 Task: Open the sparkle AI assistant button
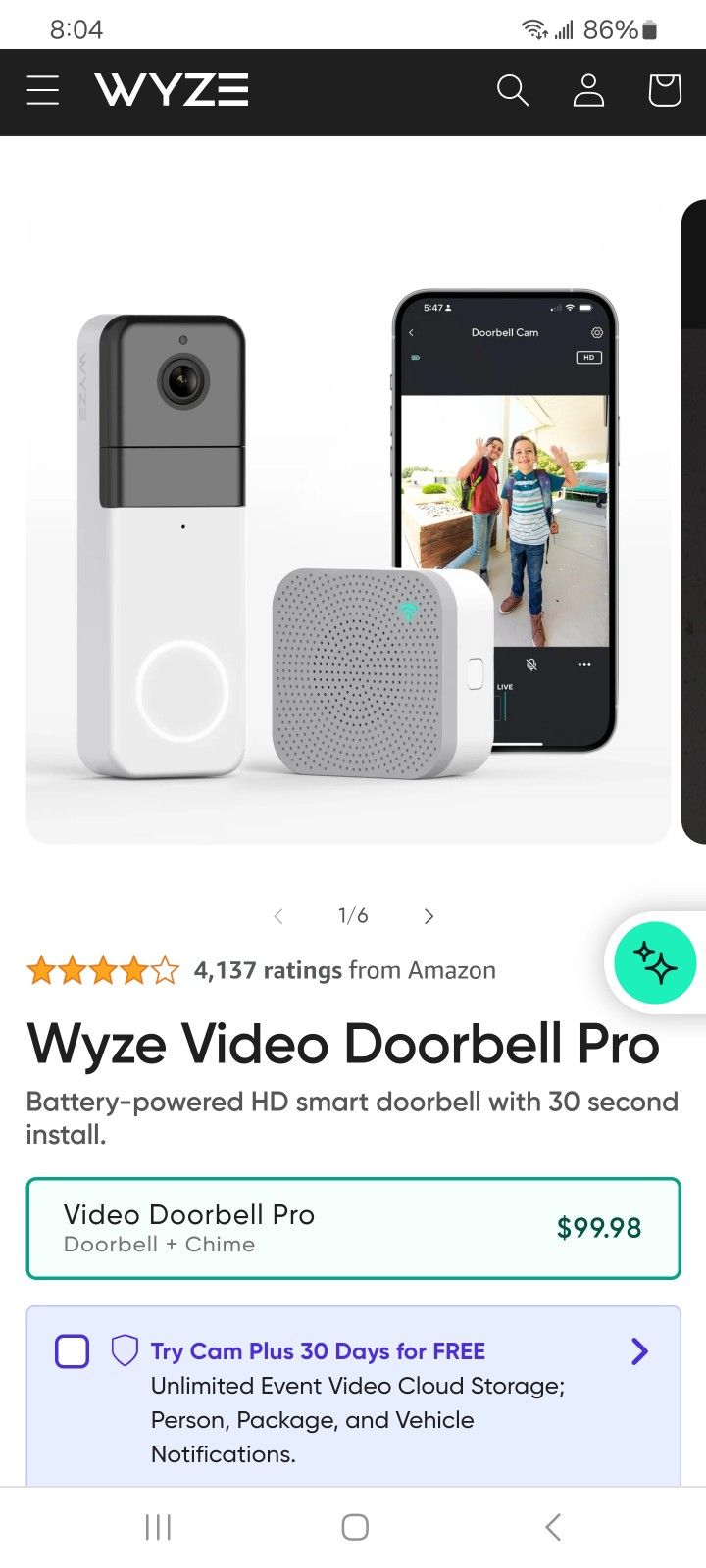(x=655, y=962)
